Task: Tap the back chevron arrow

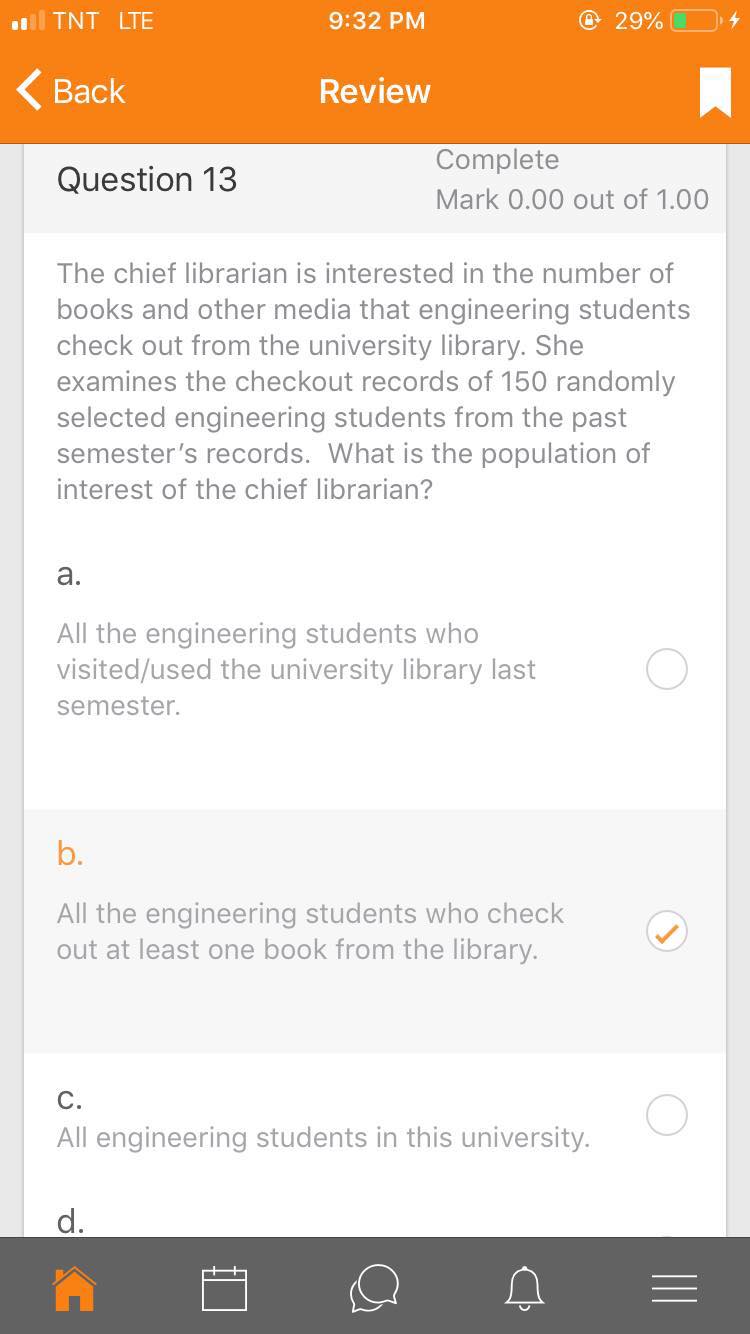Action: (27, 90)
